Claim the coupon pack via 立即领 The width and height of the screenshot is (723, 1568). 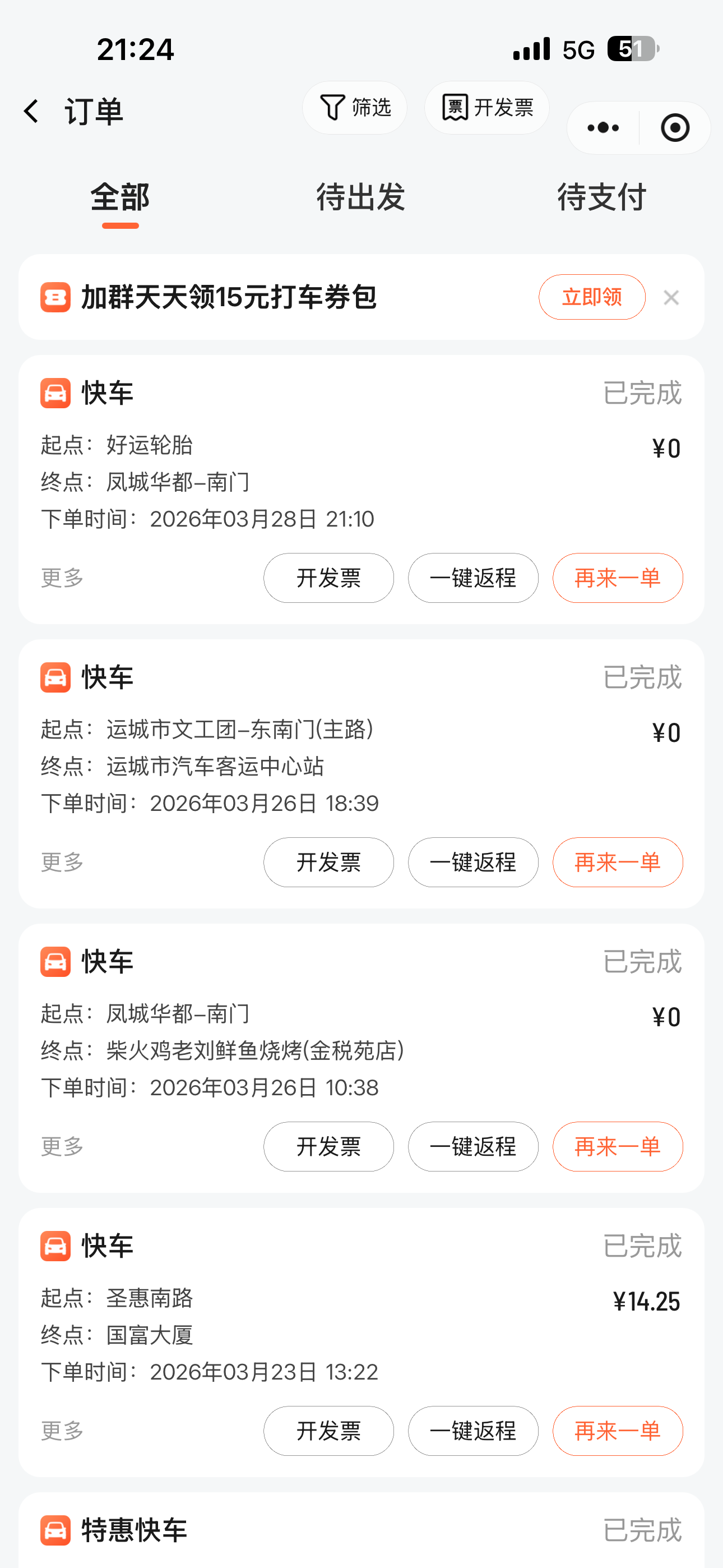click(x=591, y=297)
